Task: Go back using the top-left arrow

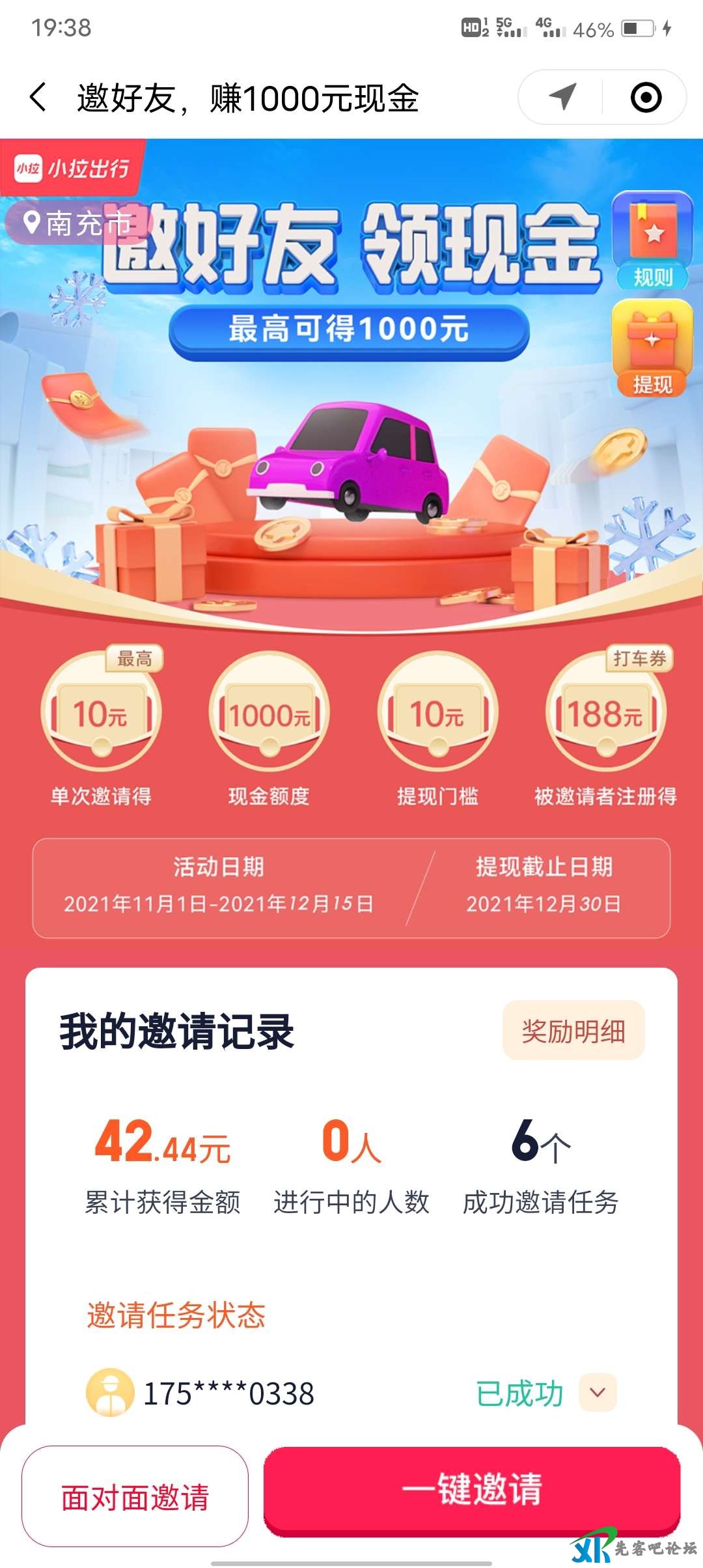Action: [x=39, y=98]
